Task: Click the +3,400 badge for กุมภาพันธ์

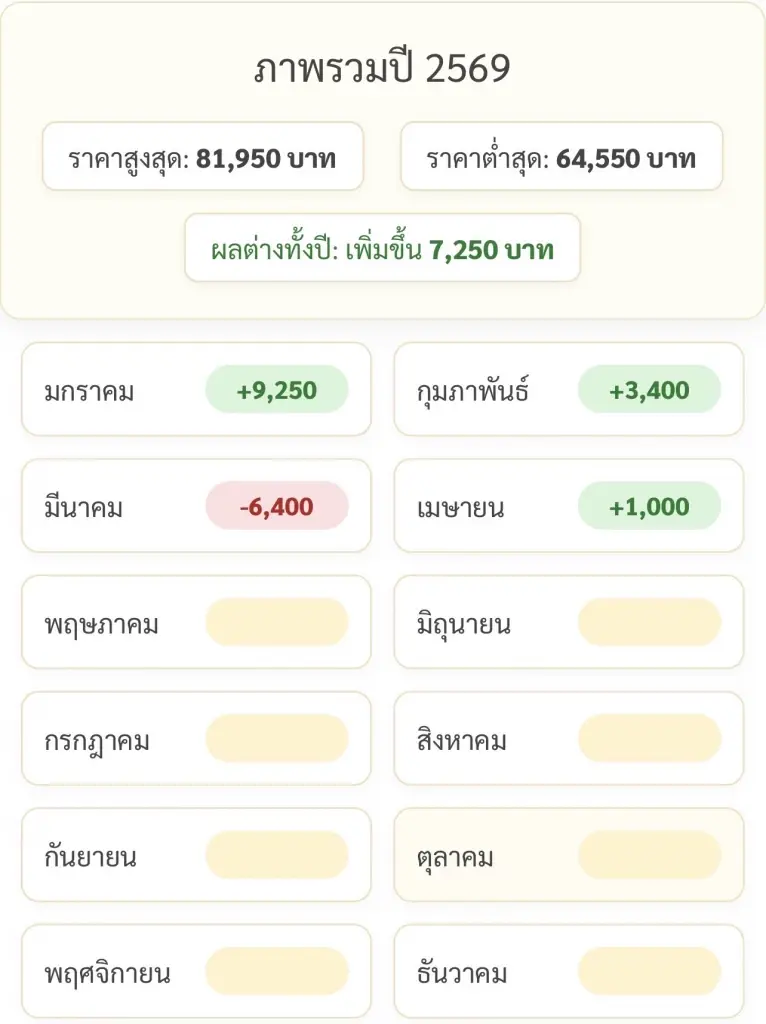Action: 651,391
